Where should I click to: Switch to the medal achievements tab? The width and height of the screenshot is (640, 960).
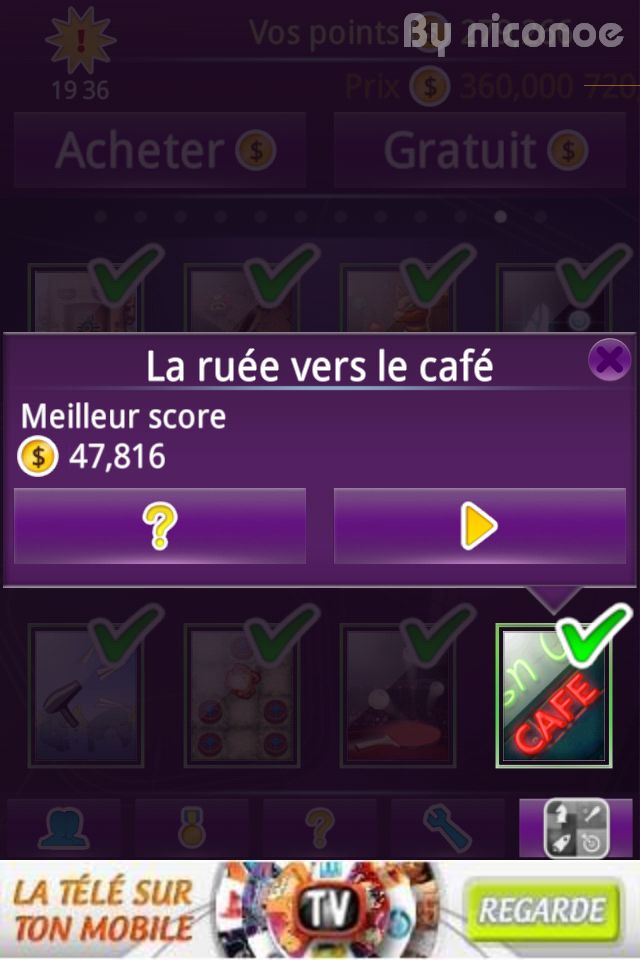click(192, 828)
